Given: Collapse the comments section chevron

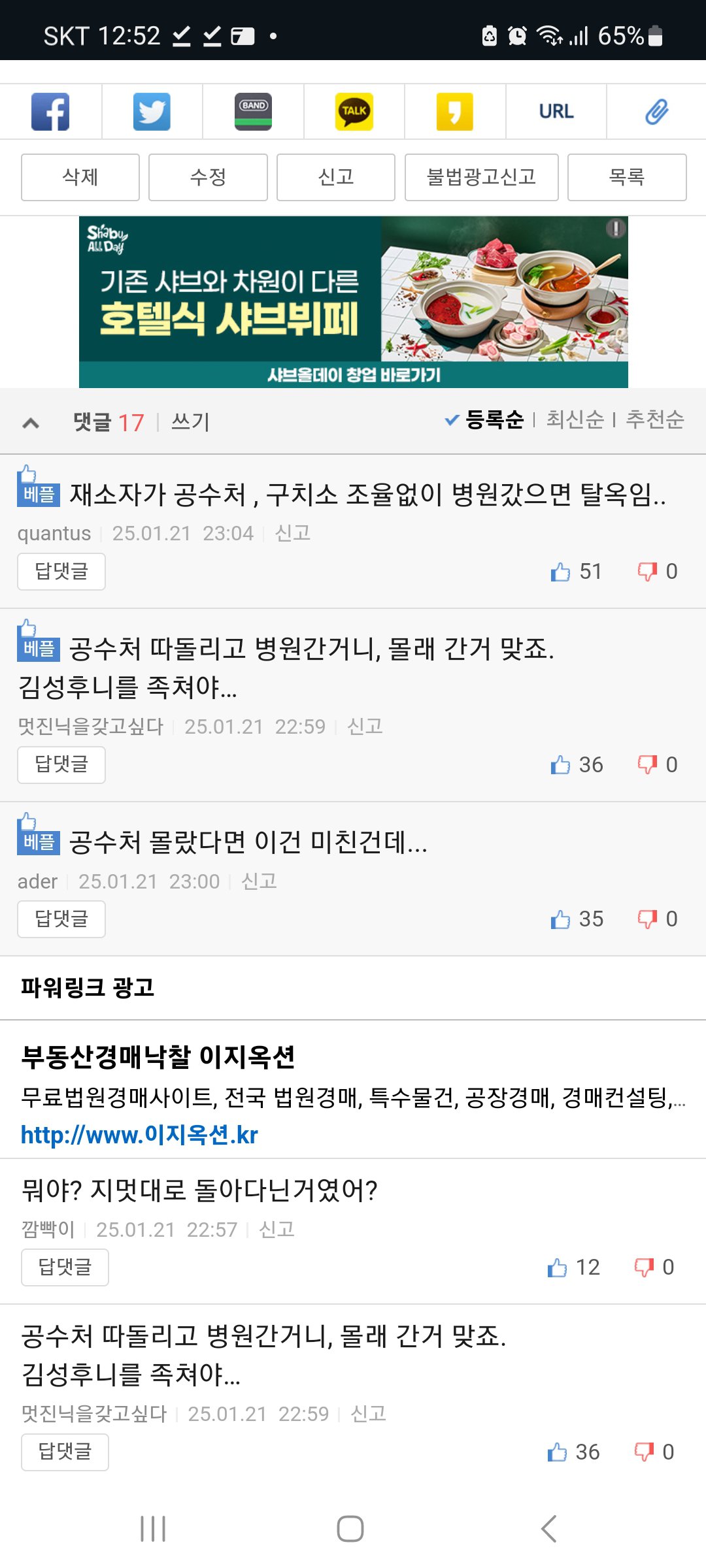Looking at the screenshot, I should pos(31,423).
